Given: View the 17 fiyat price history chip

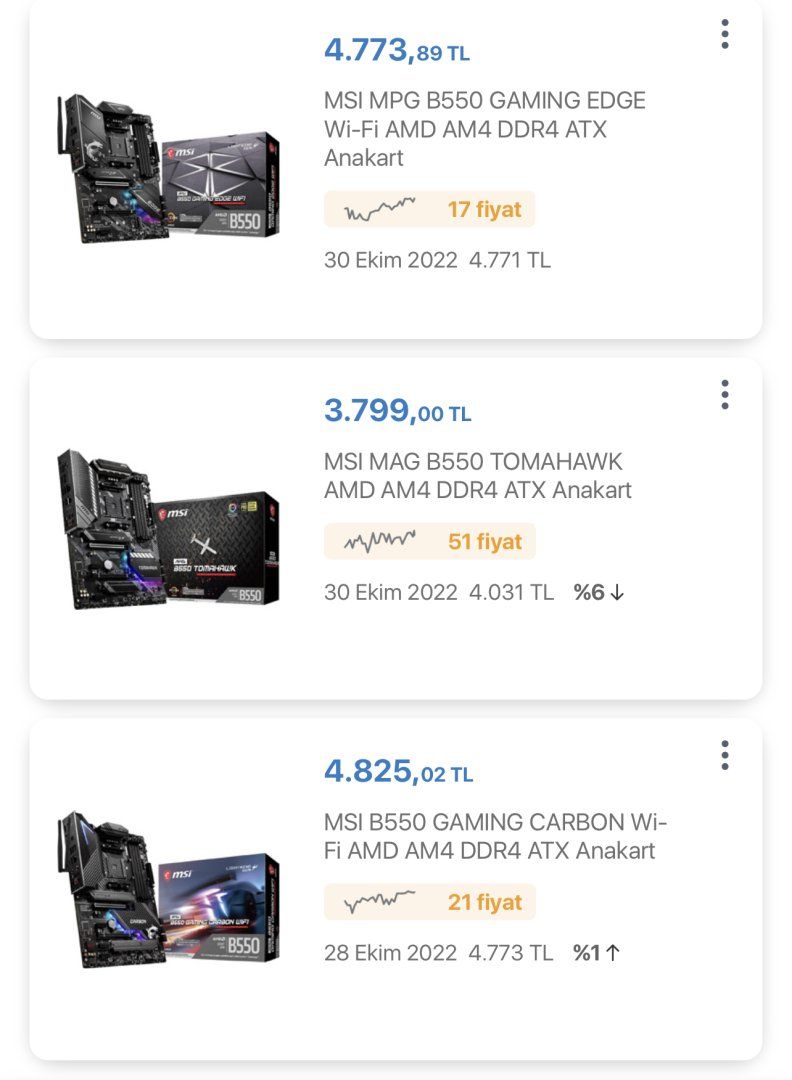Looking at the screenshot, I should [x=429, y=210].
